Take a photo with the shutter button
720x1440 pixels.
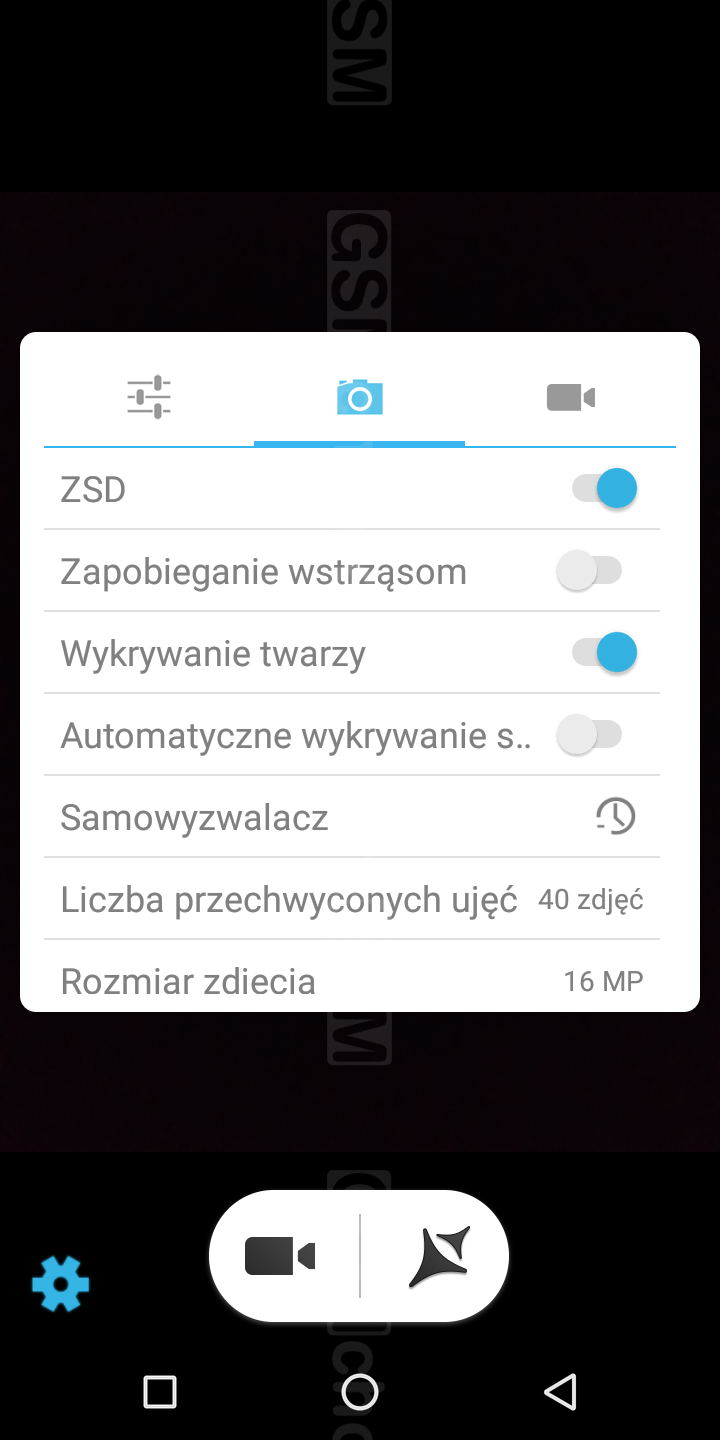coord(439,1256)
